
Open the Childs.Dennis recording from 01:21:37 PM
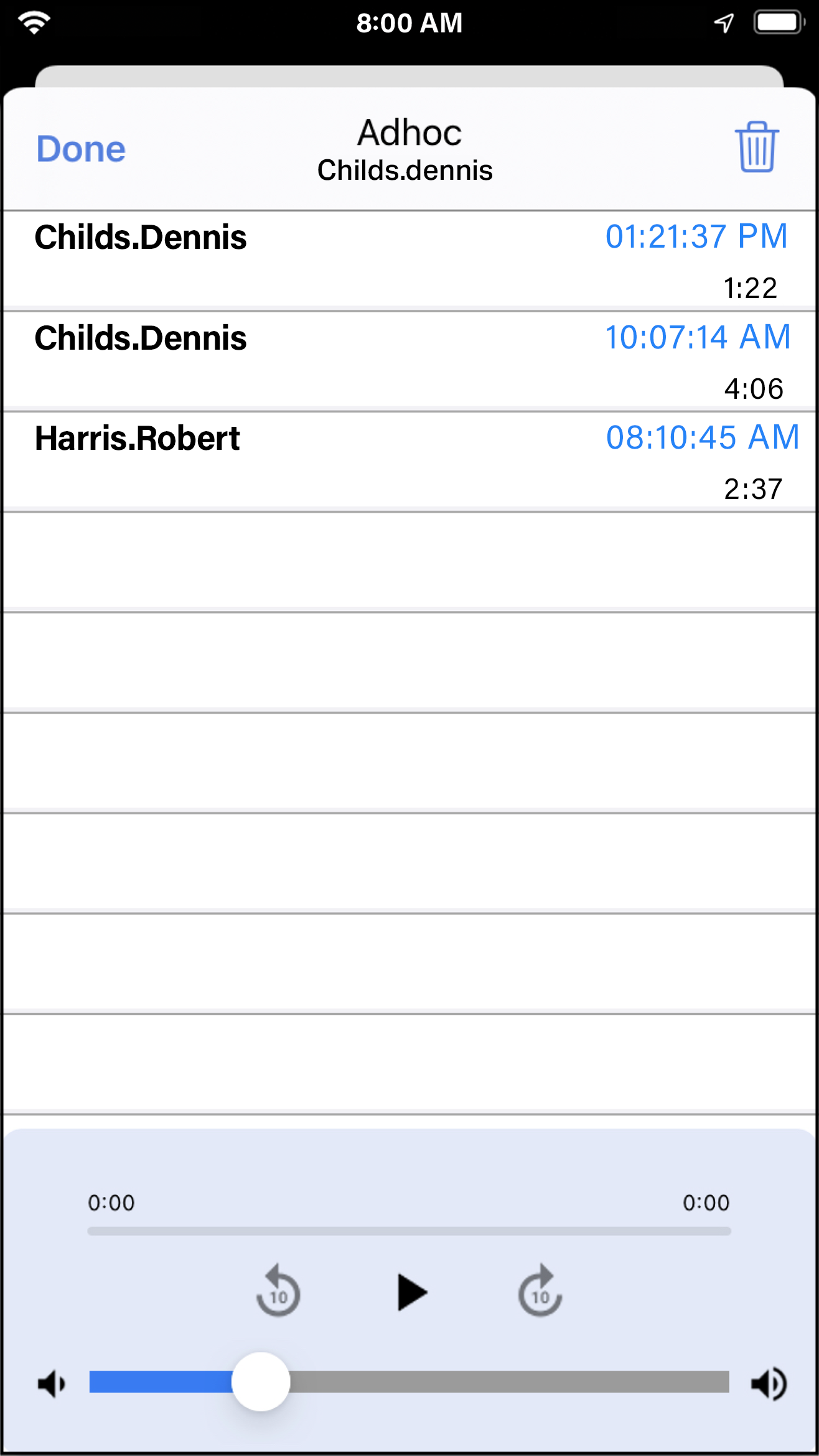click(409, 261)
